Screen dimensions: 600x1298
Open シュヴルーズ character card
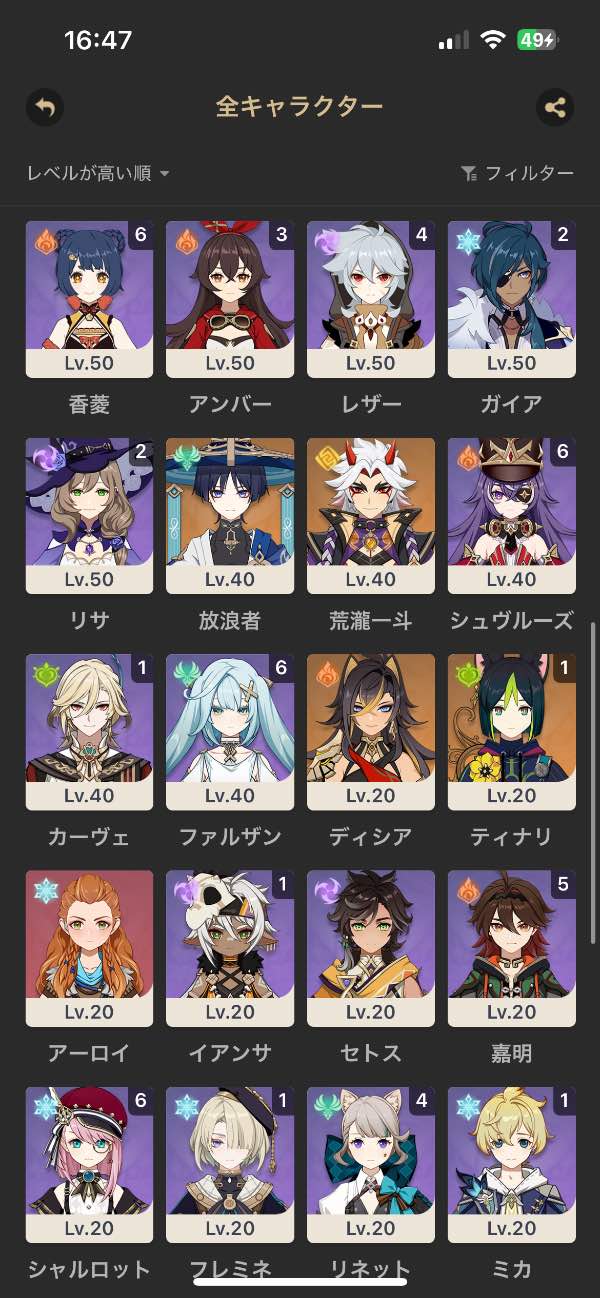pyautogui.click(x=512, y=515)
